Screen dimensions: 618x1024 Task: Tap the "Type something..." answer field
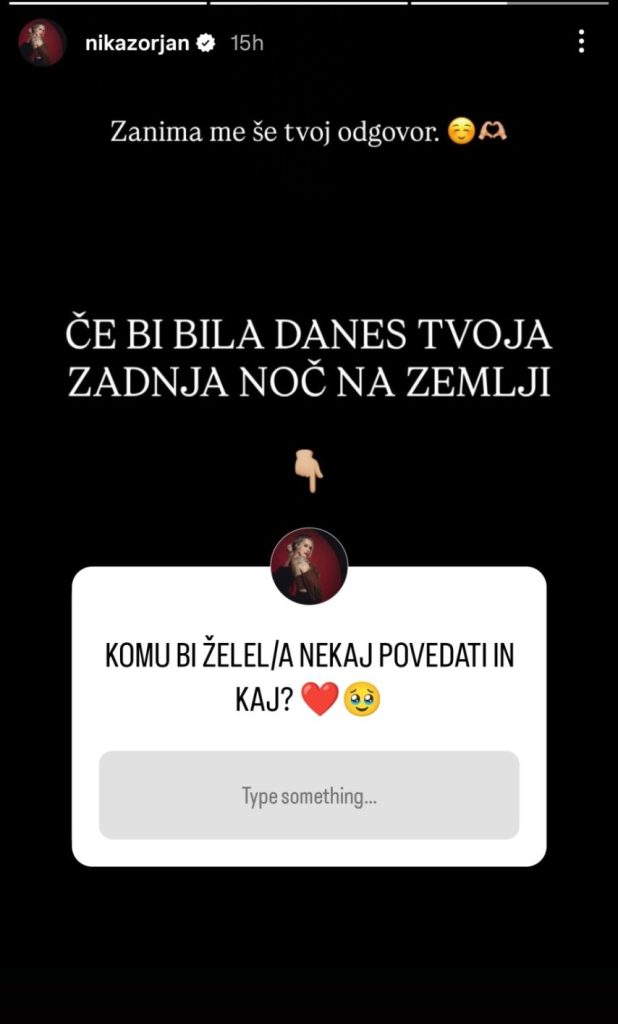(x=309, y=795)
